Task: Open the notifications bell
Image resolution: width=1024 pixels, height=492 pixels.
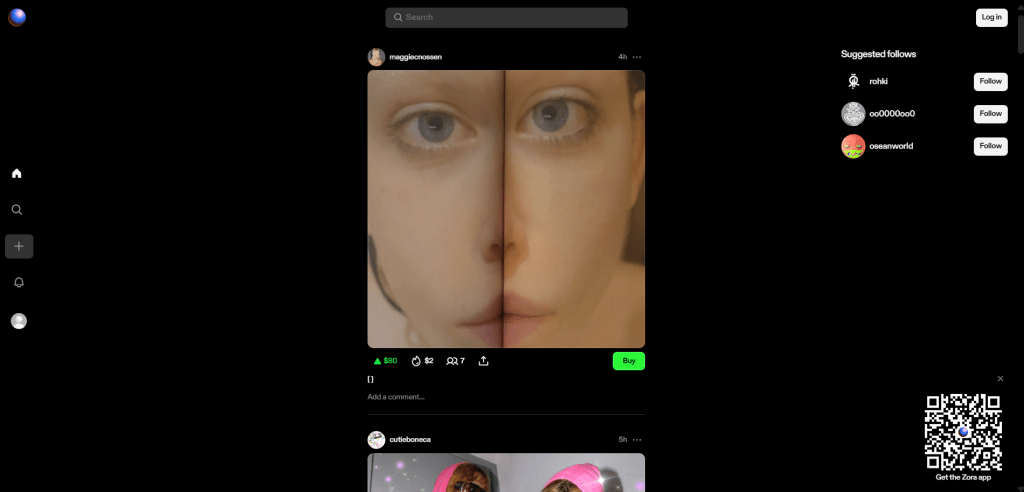Action: click(x=18, y=283)
